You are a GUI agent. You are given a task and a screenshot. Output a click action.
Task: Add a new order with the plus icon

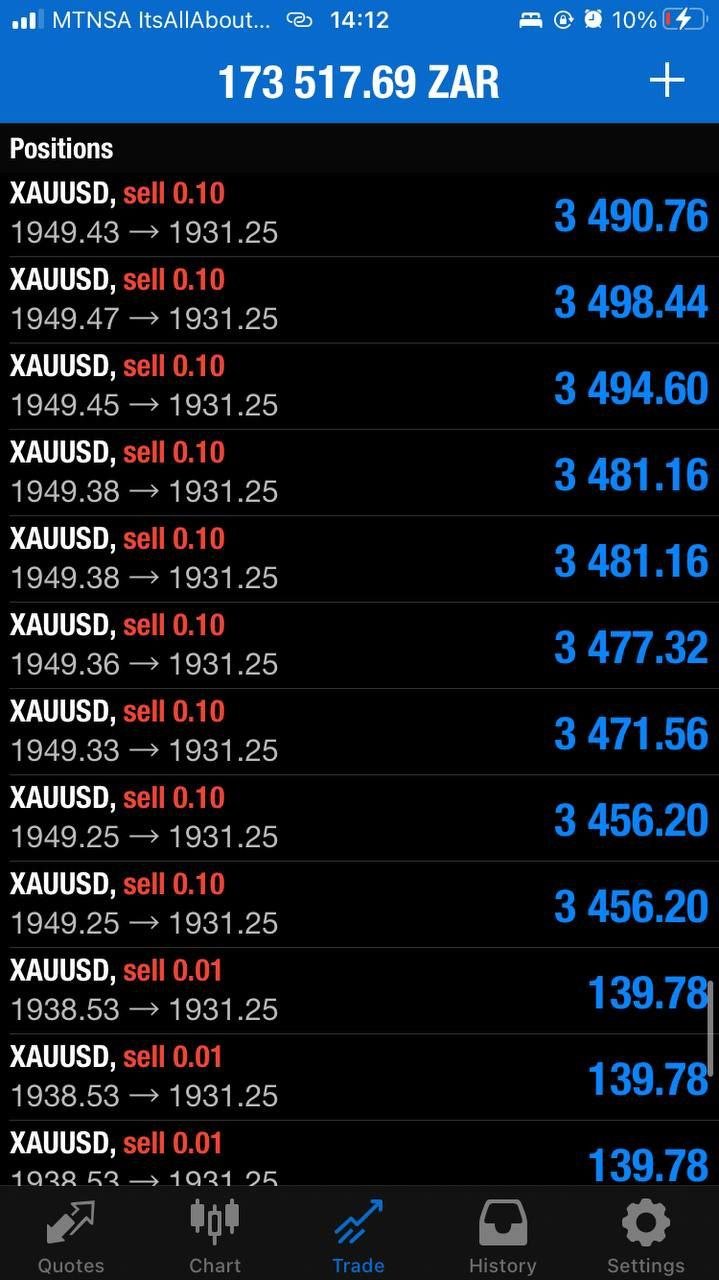pos(666,81)
